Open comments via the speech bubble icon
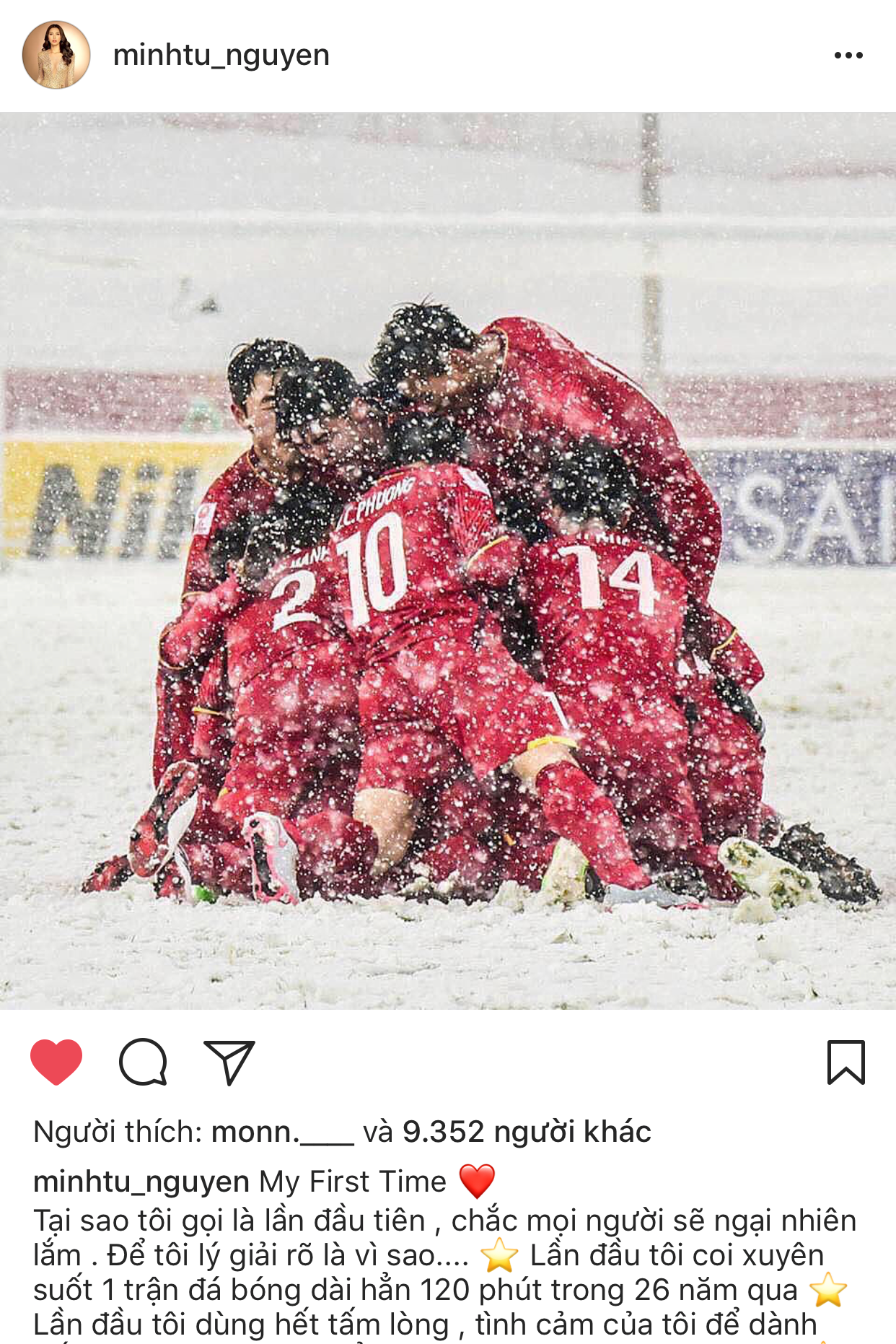Viewport: 896px width, 1344px height. point(143,1062)
